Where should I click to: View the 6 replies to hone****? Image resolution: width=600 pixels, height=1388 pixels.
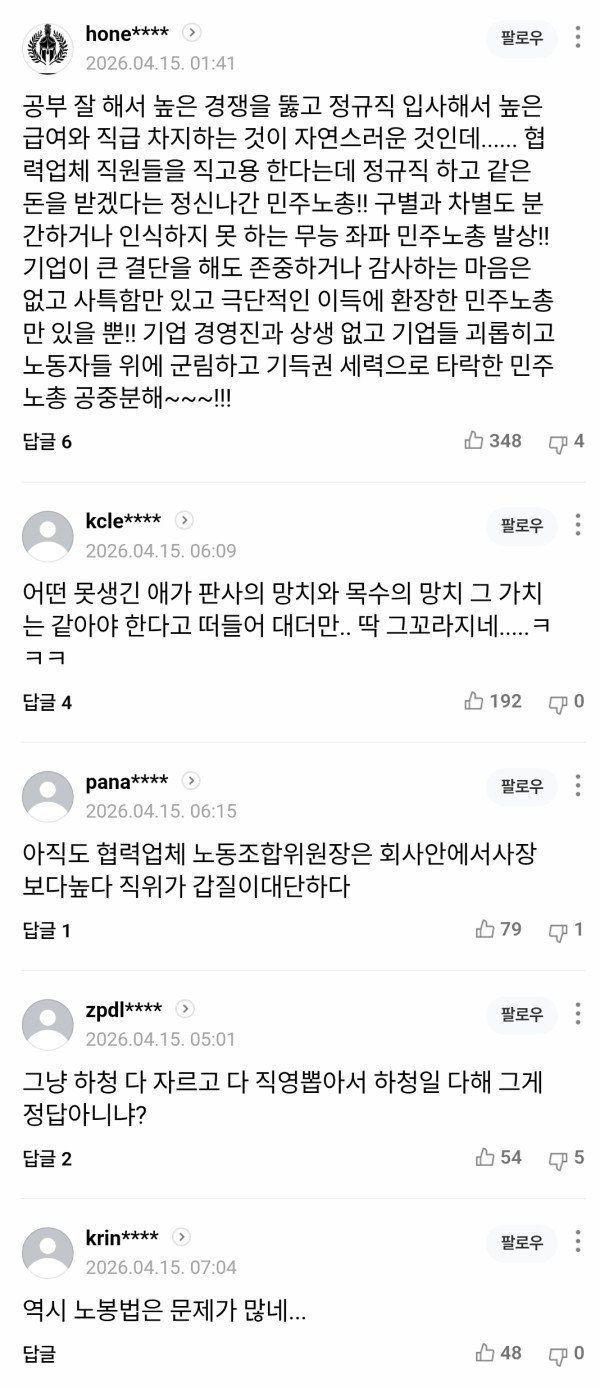(x=47, y=442)
